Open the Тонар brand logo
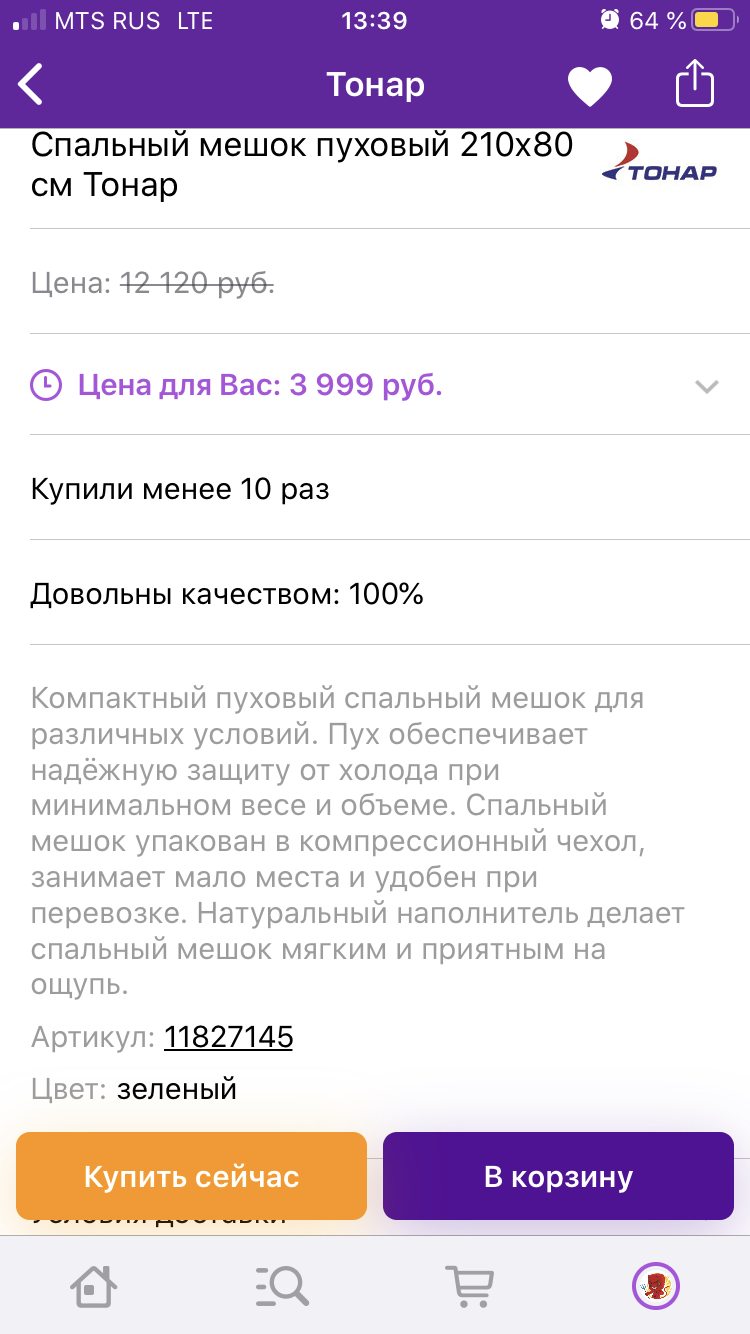The width and height of the screenshot is (750, 1334). pos(660,165)
